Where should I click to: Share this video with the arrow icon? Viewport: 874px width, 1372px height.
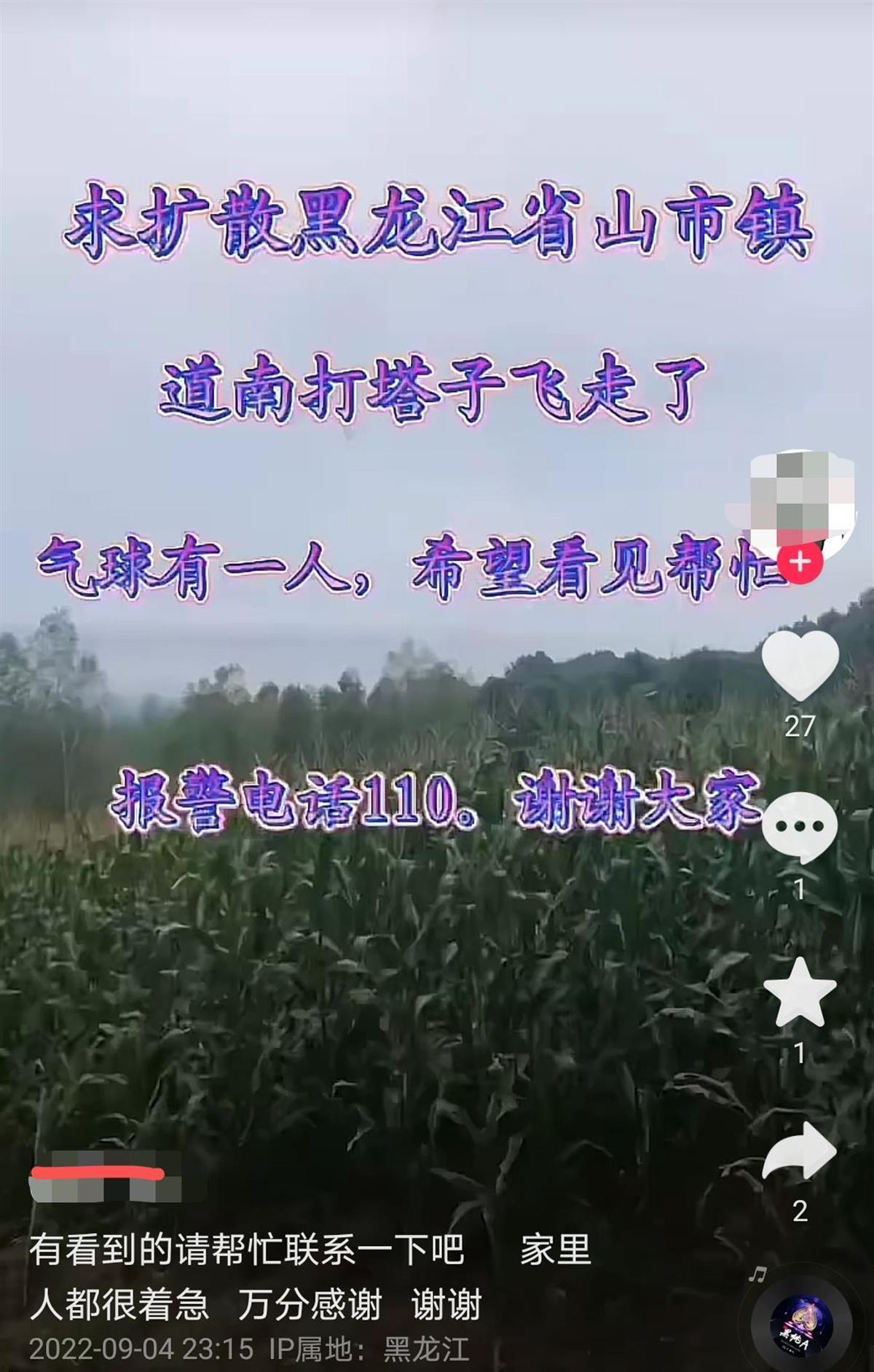[x=800, y=1152]
